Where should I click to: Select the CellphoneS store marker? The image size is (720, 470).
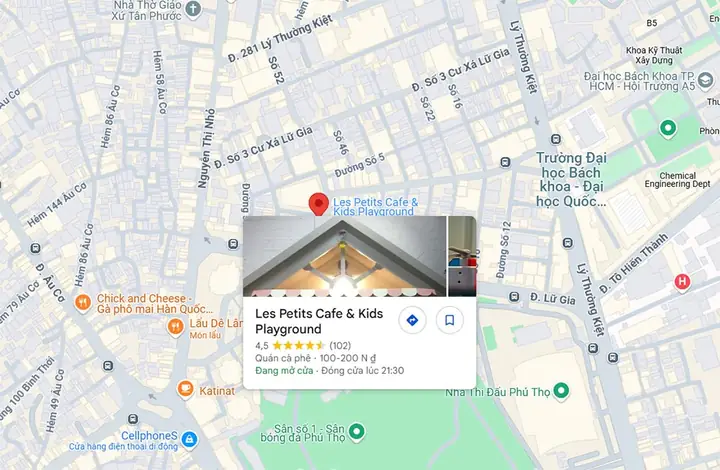pyautogui.click(x=188, y=437)
